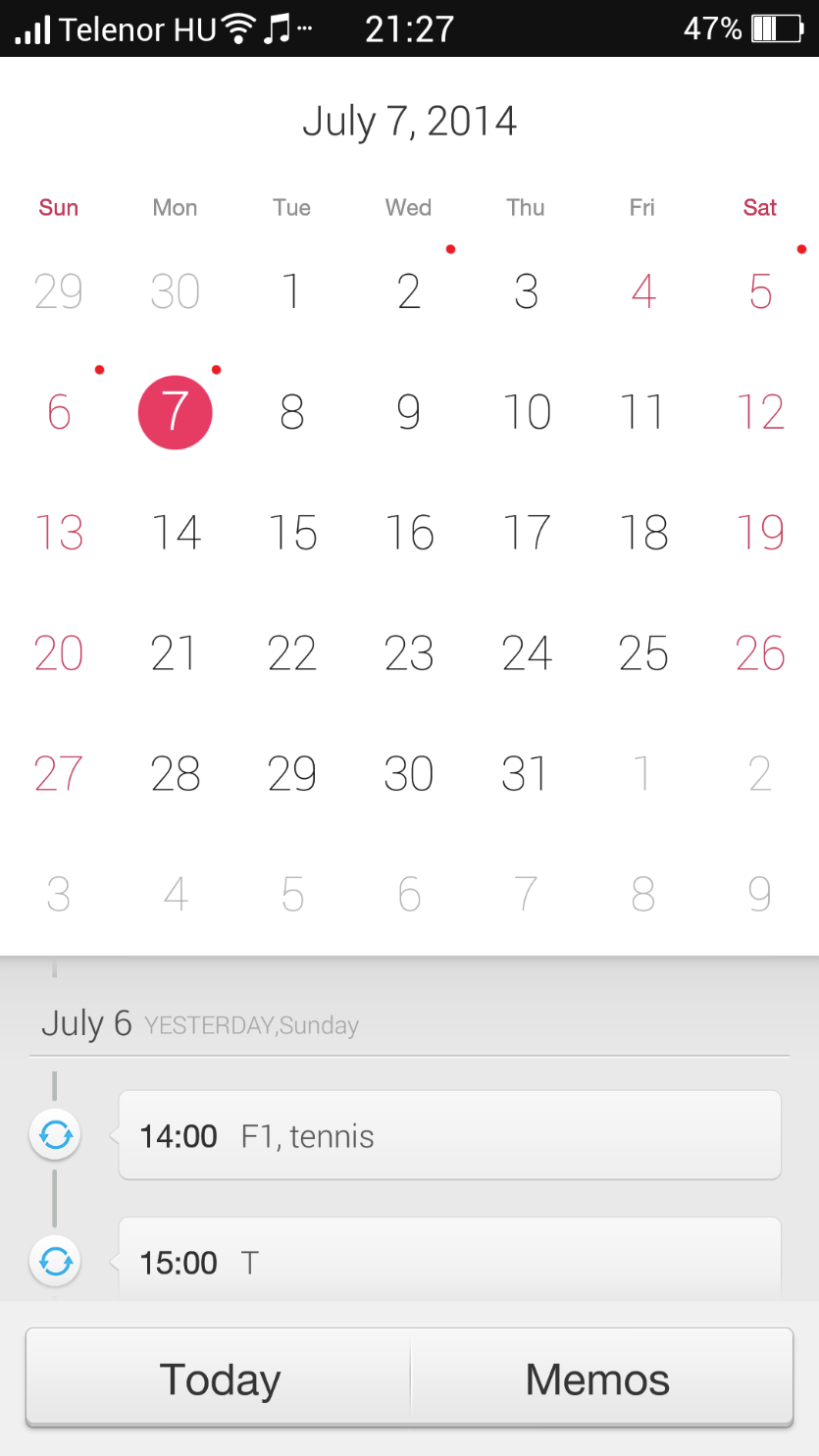The image size is (819, 1456).
Task: Choose July 15 on the calendar
Action: pyautogui.click(x=292, y=533)
